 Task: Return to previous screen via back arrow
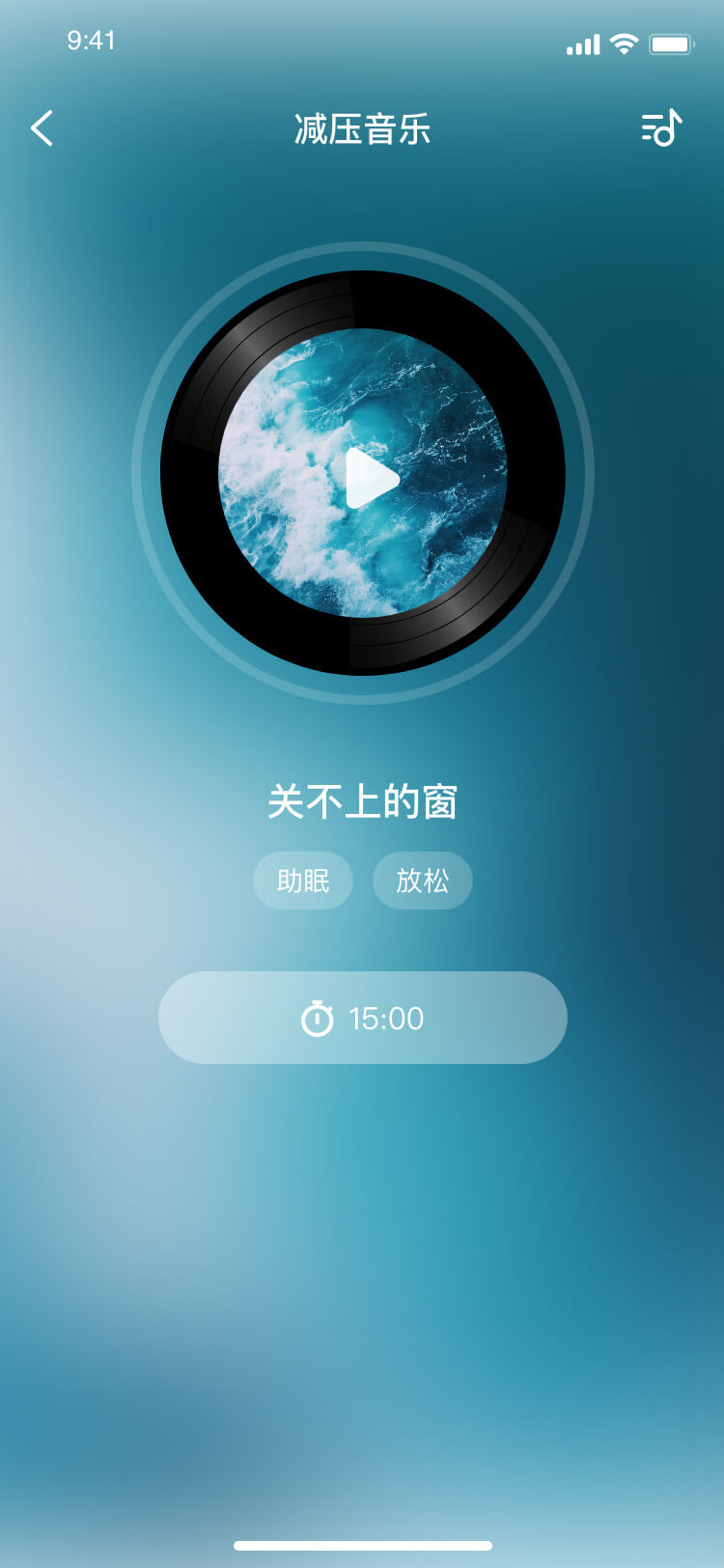pyautogui.click(x=42, y=128)
